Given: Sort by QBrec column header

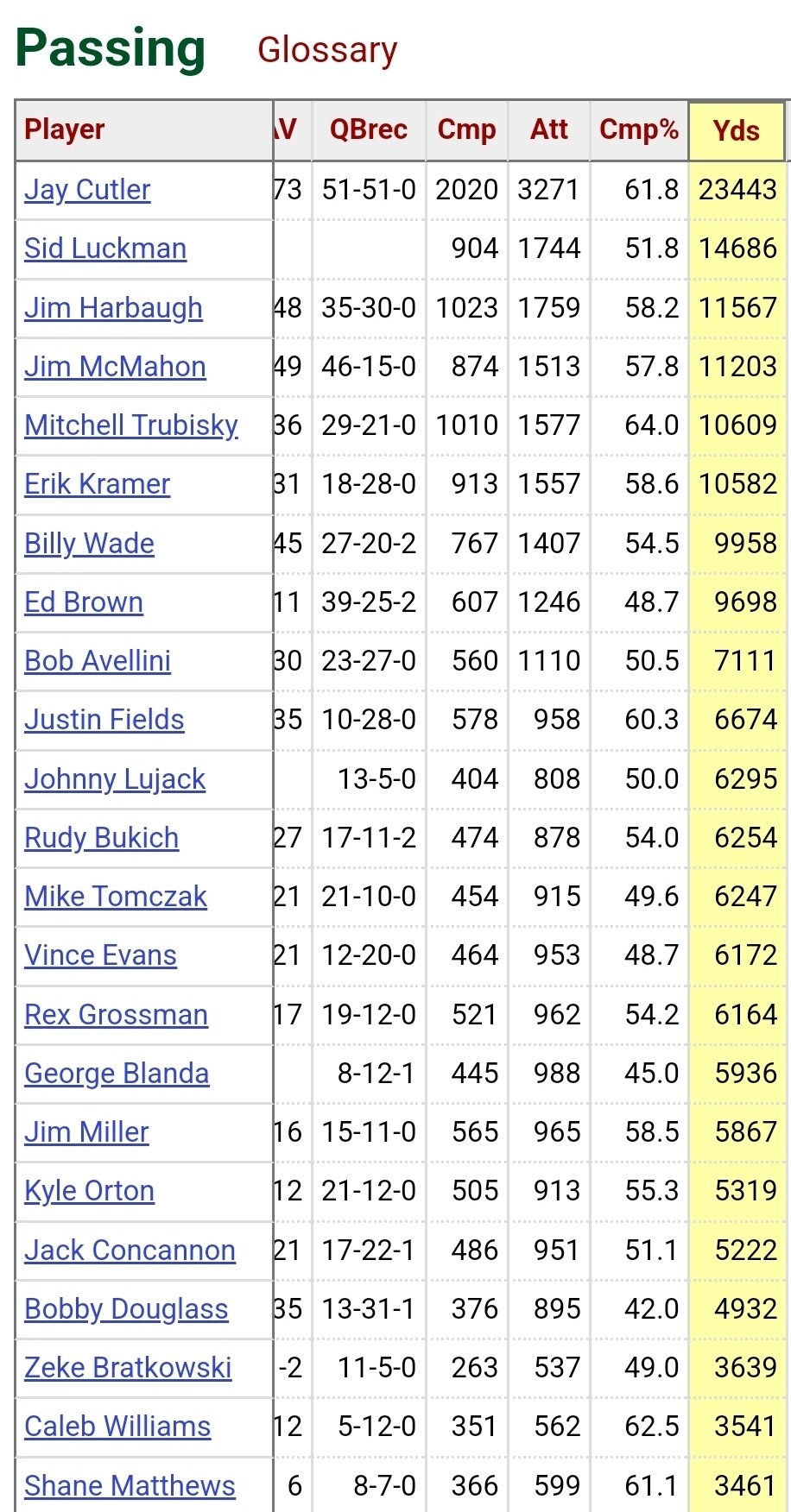Looking at the screenshot, I should pos(369,129).
